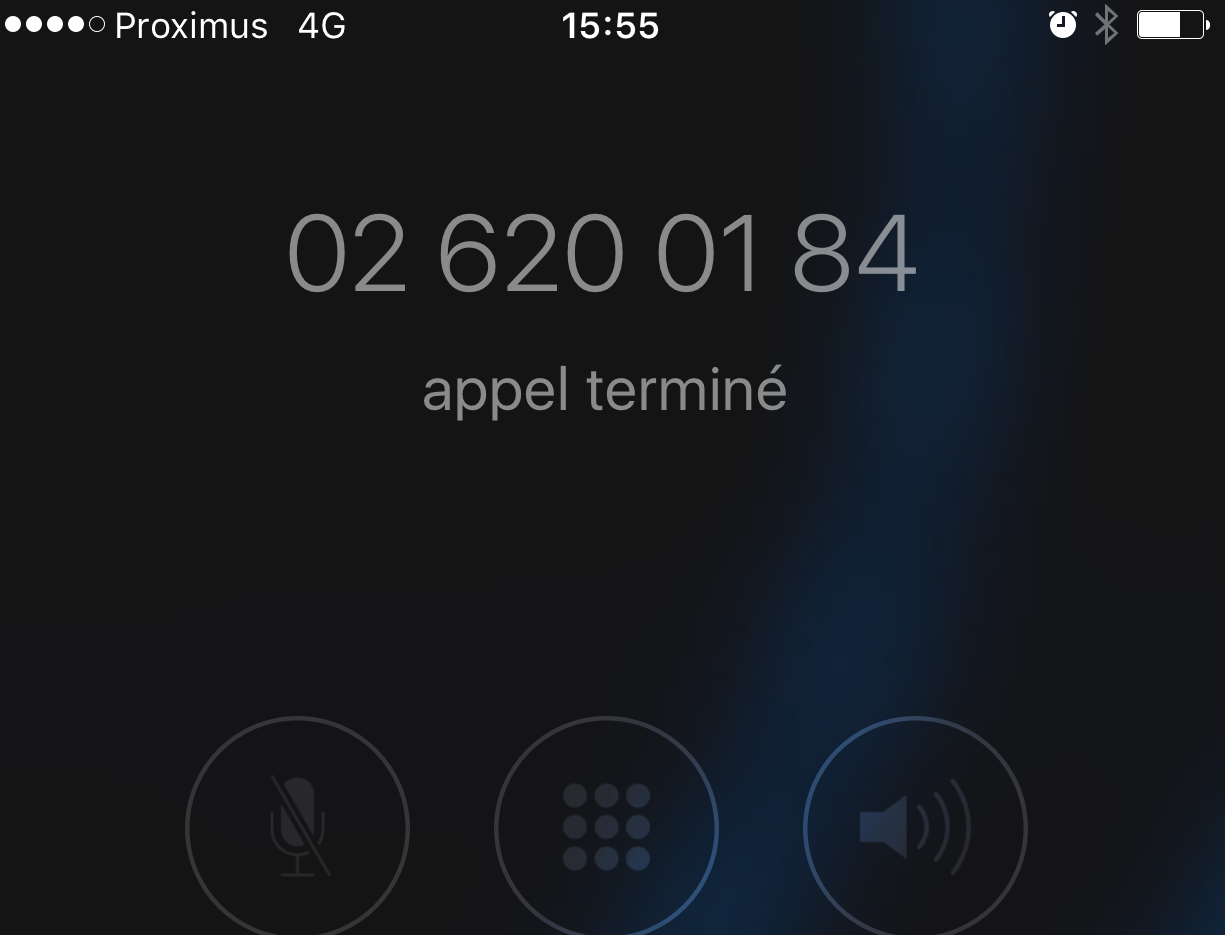Mute the microphone

297,827
